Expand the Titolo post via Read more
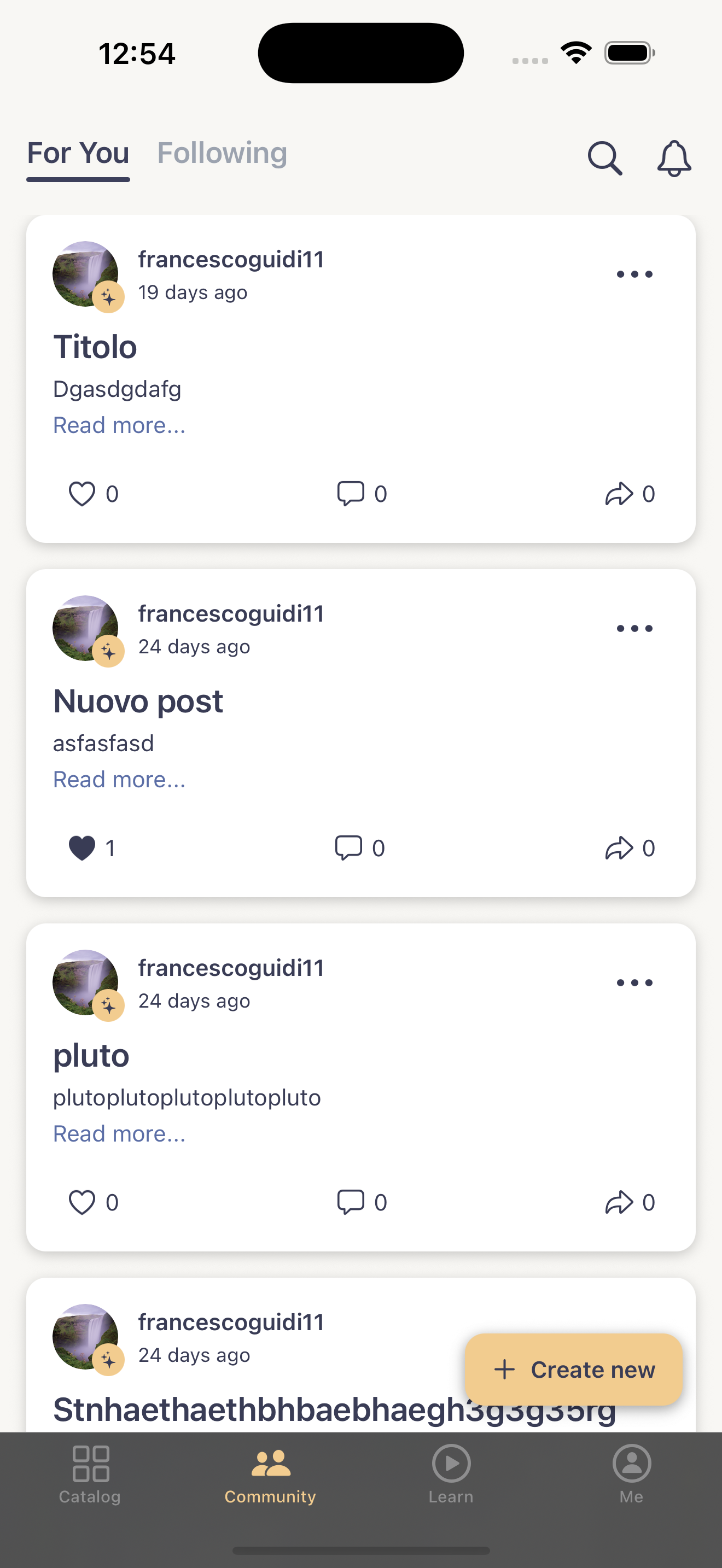The width and height of the screenshot is (722, 1568). [119, 425]
